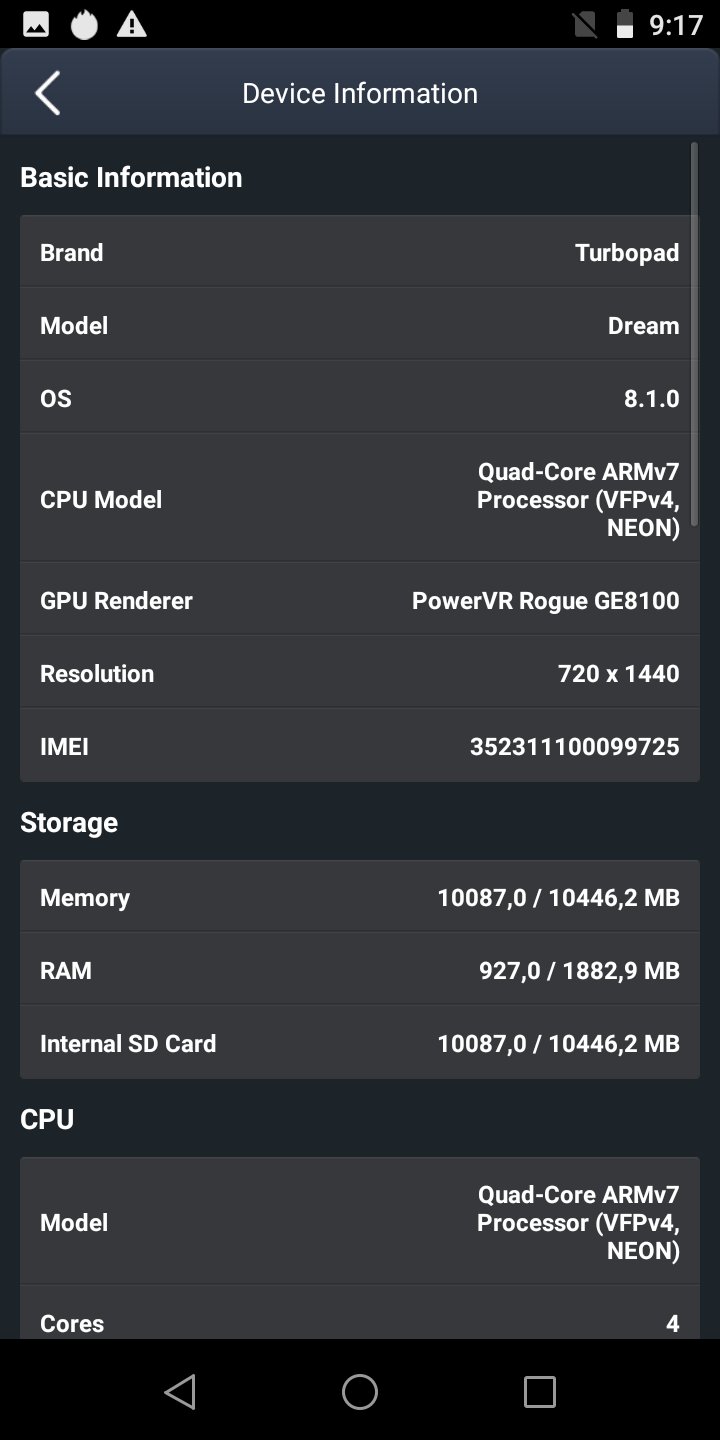Open recent apps
720x1440 pixels.
coord(540,1391)
